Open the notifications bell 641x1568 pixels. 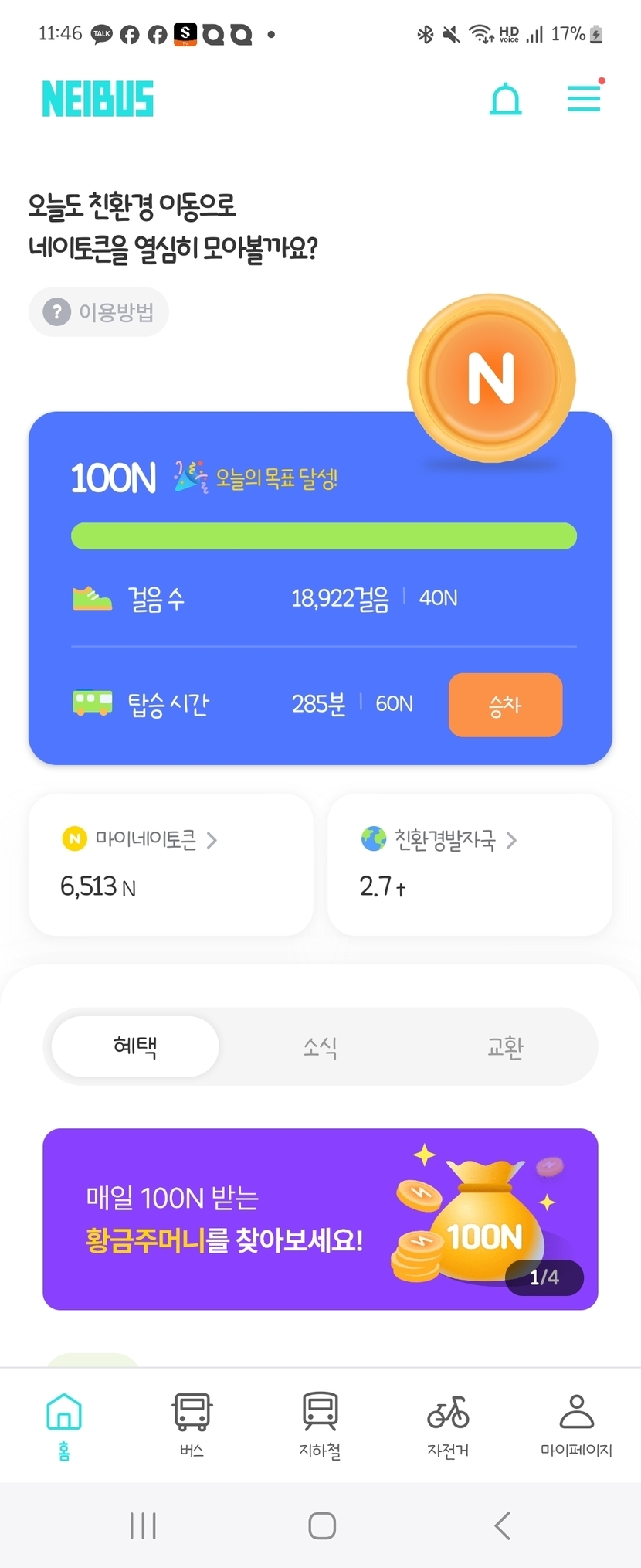click(506, 99)
